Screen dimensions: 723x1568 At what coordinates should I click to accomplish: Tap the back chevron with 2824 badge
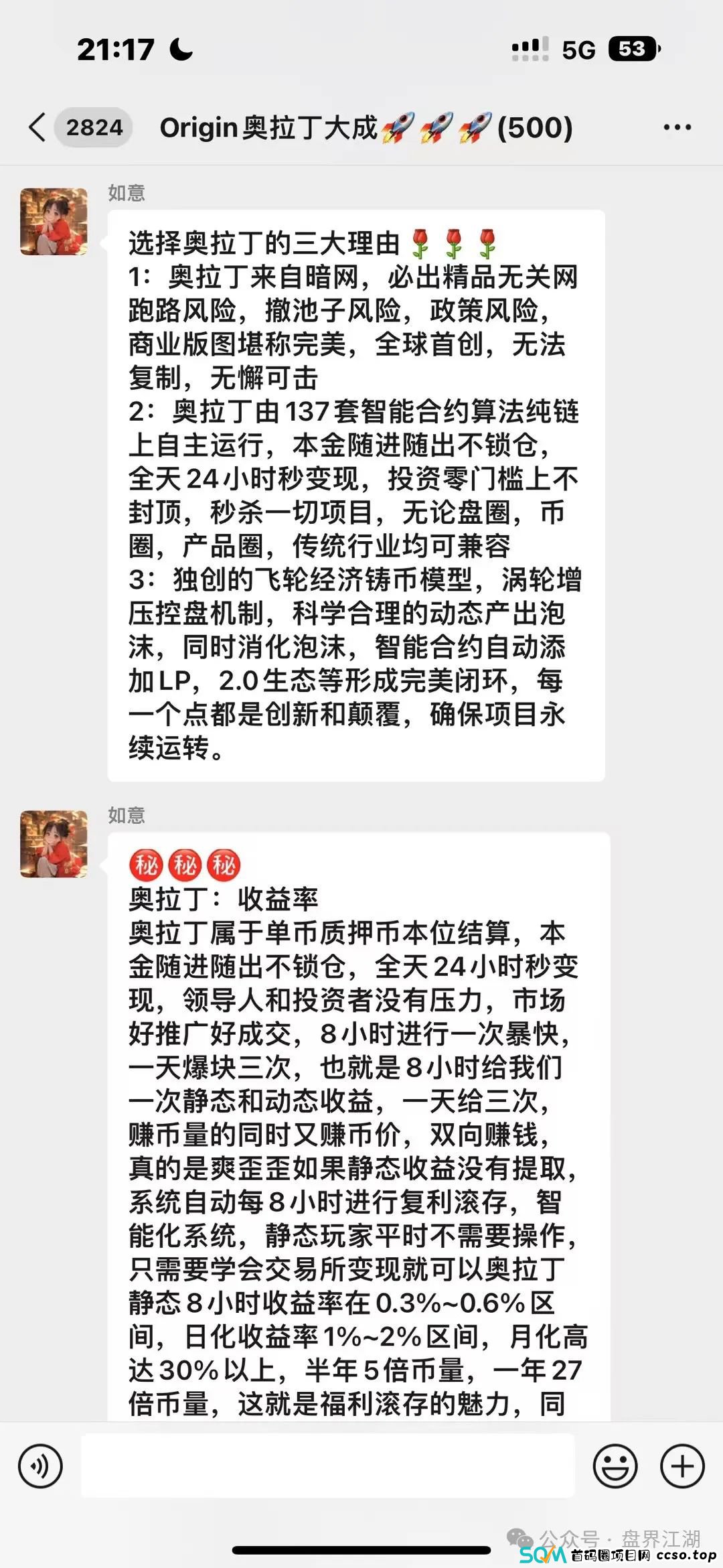coord(74,127)
